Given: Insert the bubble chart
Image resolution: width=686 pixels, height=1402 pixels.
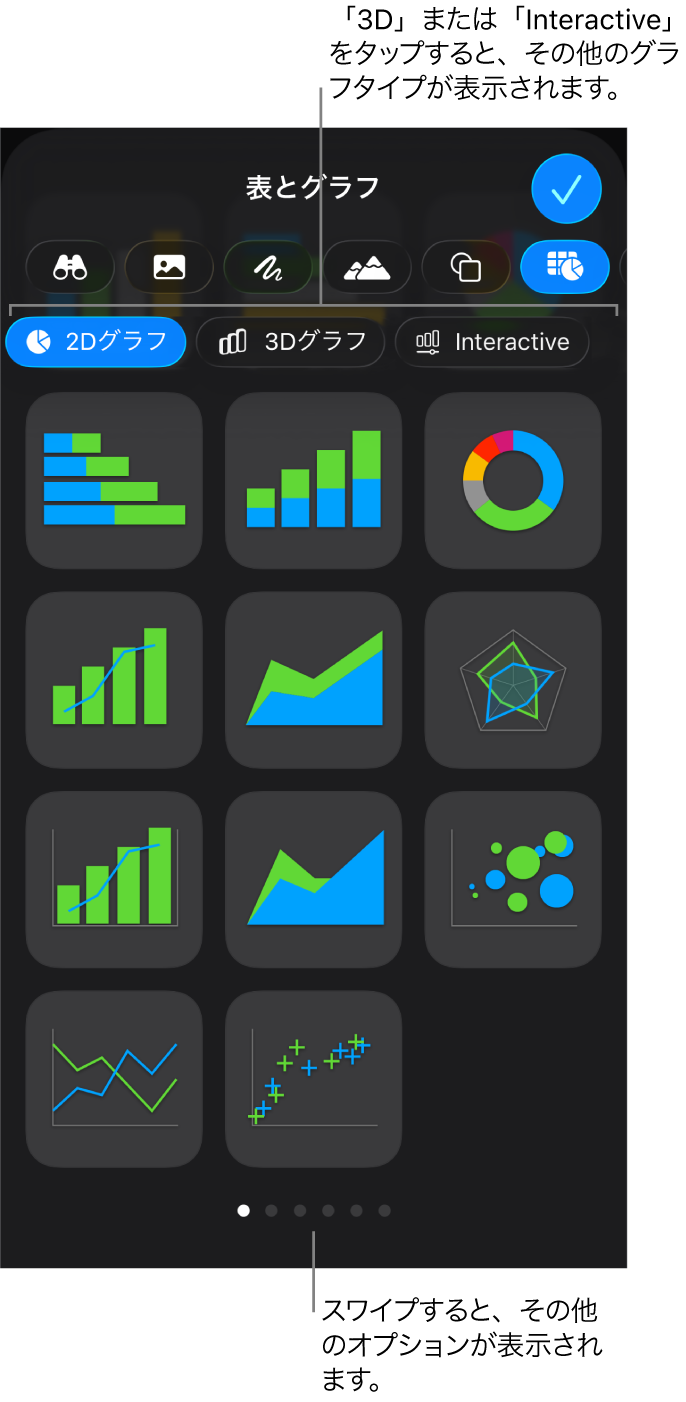Looking at the screenshot, I should [513, 879].
